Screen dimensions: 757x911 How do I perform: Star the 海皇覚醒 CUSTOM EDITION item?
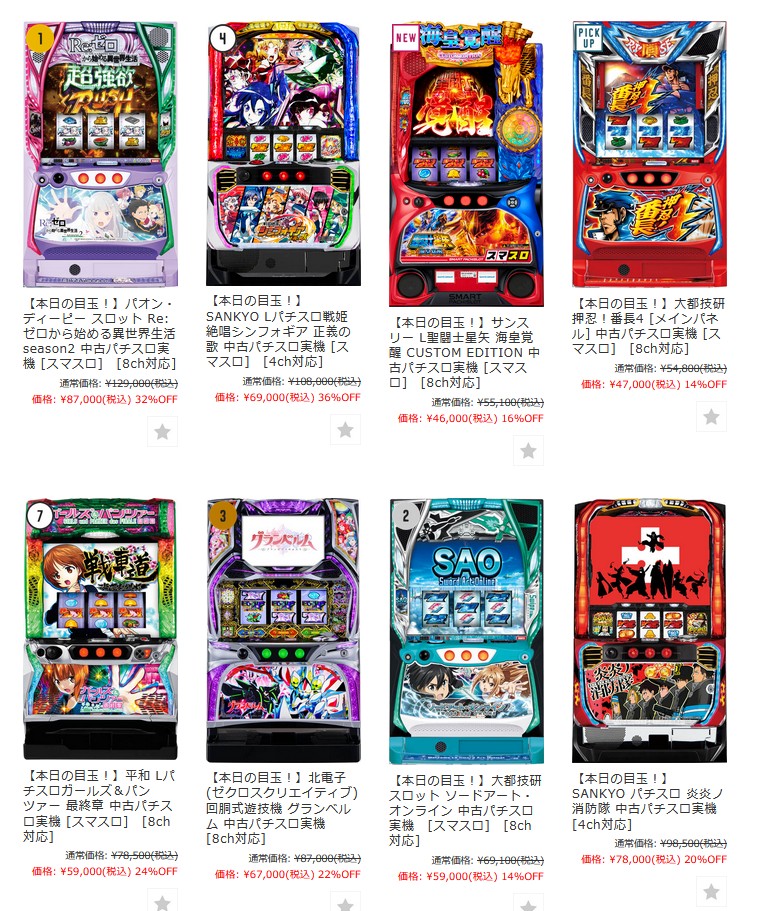pos(528,451)
